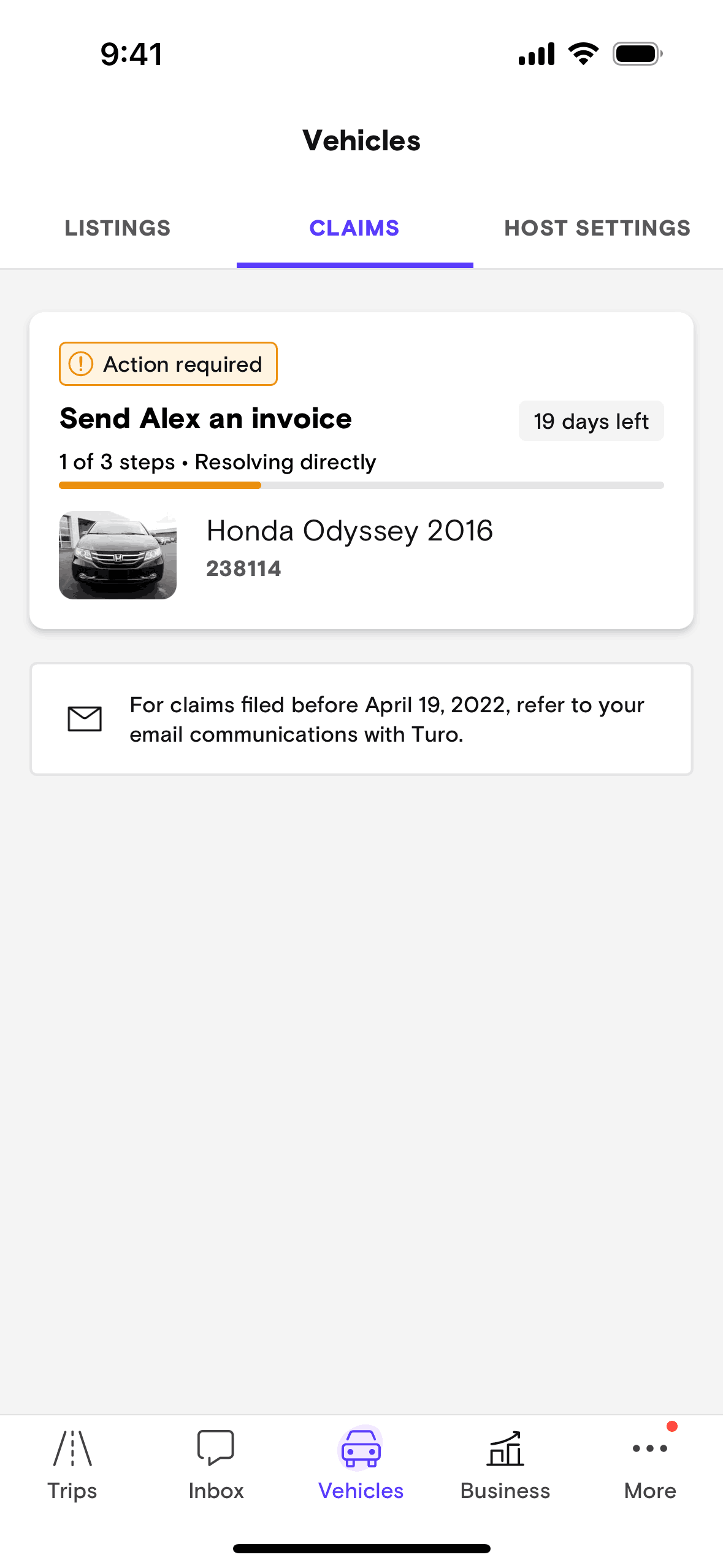Select the Claims tab
The width and height of the screenshot is (723, 1568).
point(354,228)
